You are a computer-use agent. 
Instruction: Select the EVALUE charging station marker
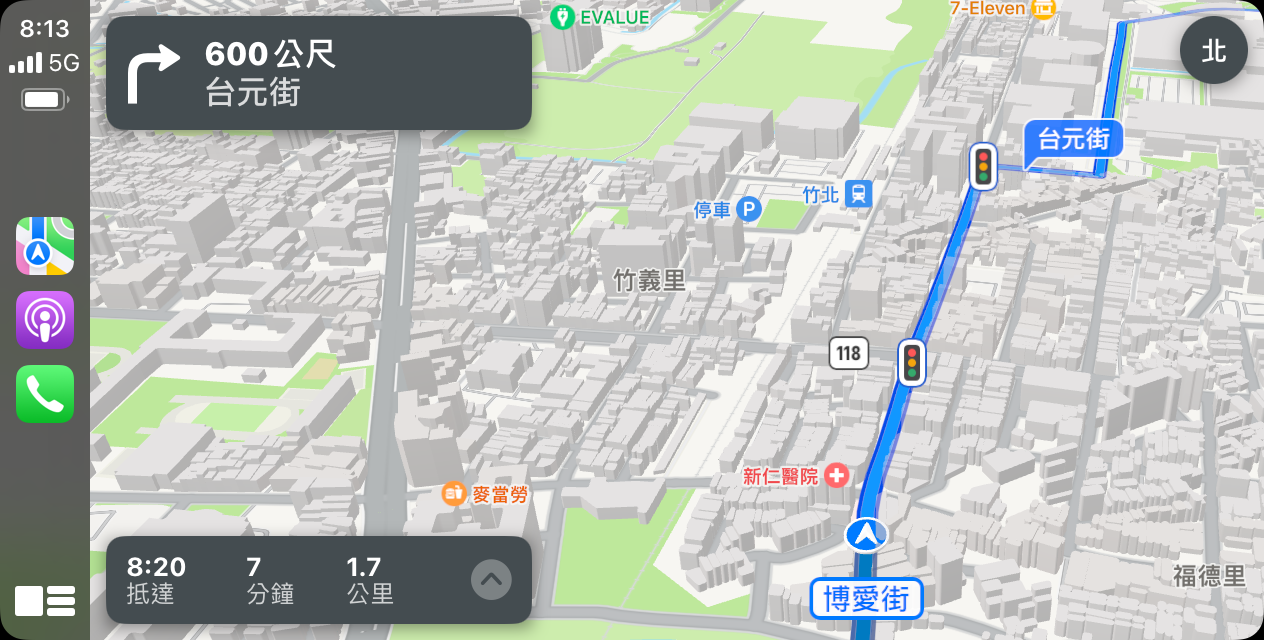click(x=563, y=17)
